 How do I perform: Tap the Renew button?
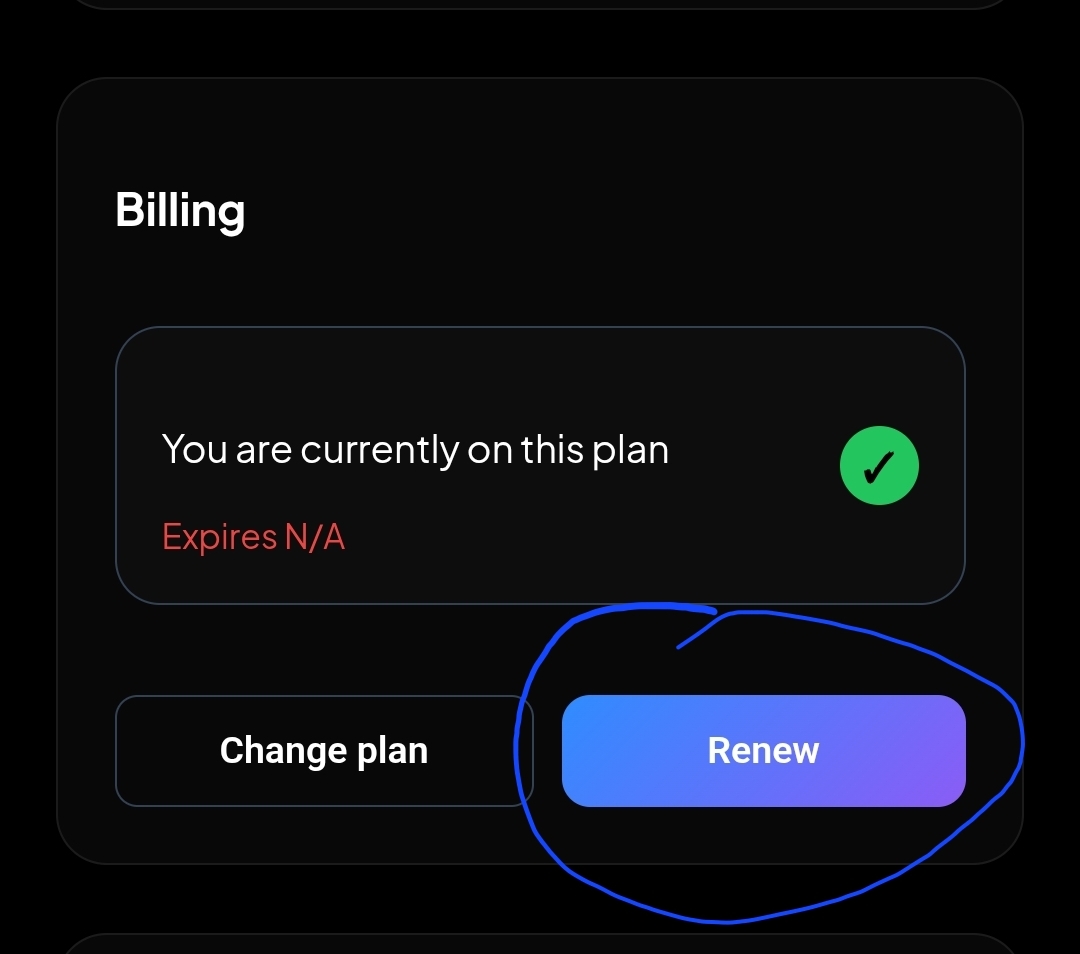[763, 751]
